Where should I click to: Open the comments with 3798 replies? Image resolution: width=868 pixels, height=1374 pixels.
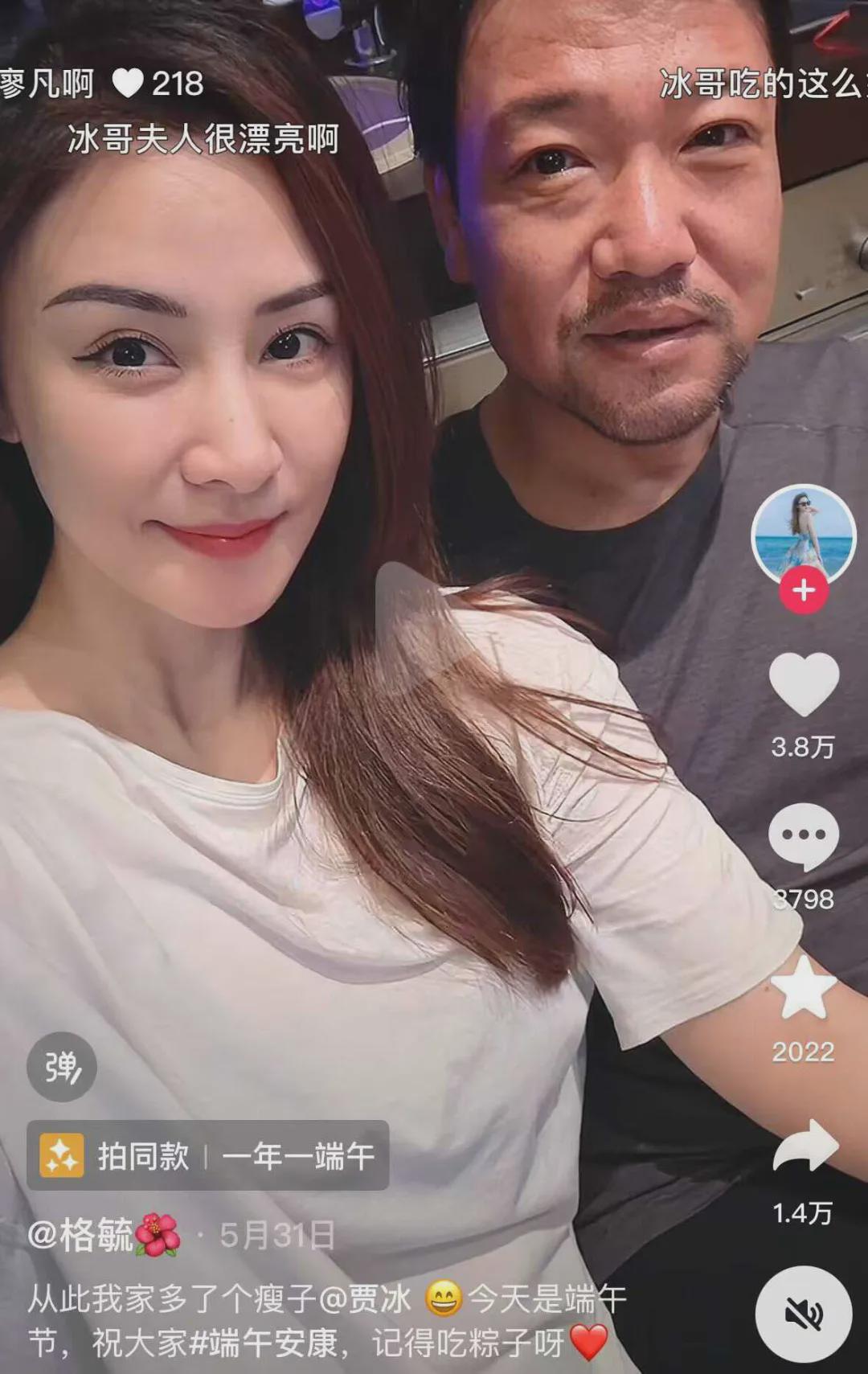(x=804, y=837)
